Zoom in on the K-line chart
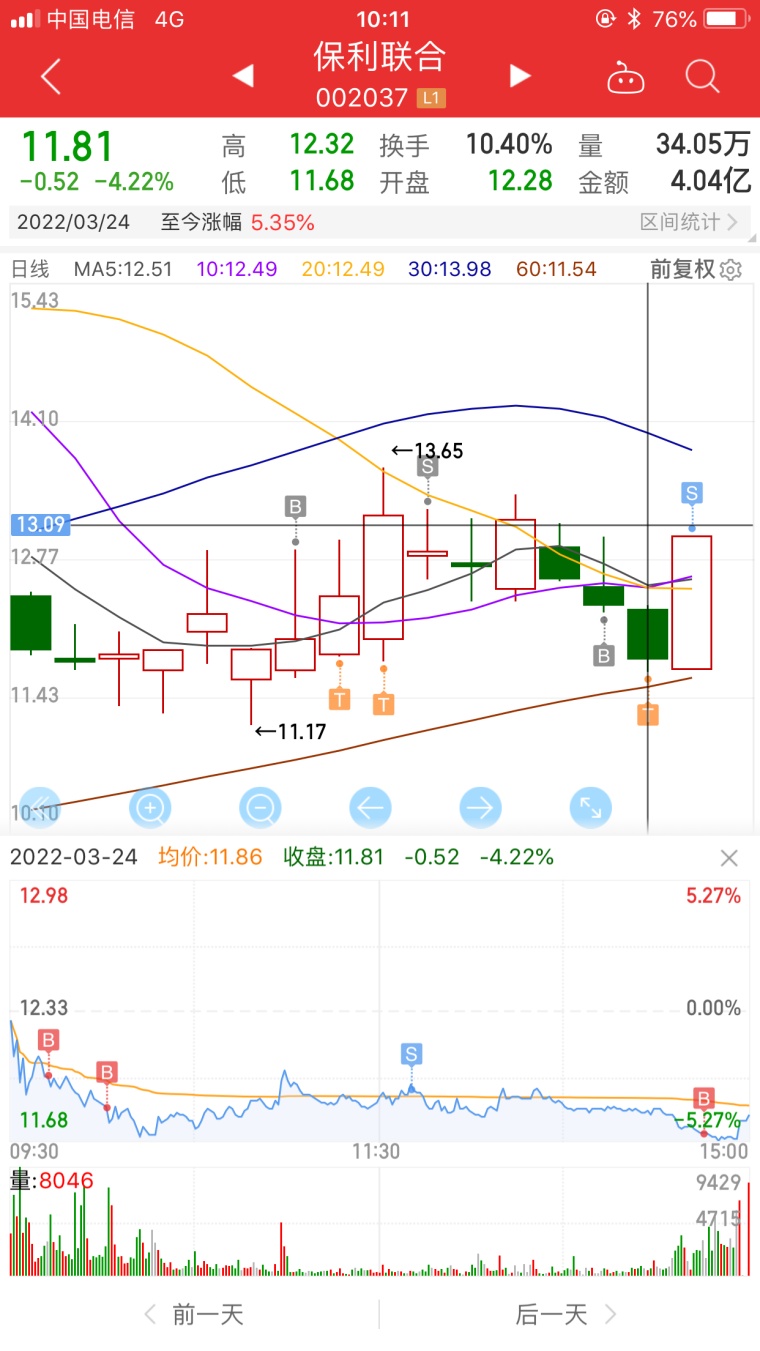 (150, 808)
